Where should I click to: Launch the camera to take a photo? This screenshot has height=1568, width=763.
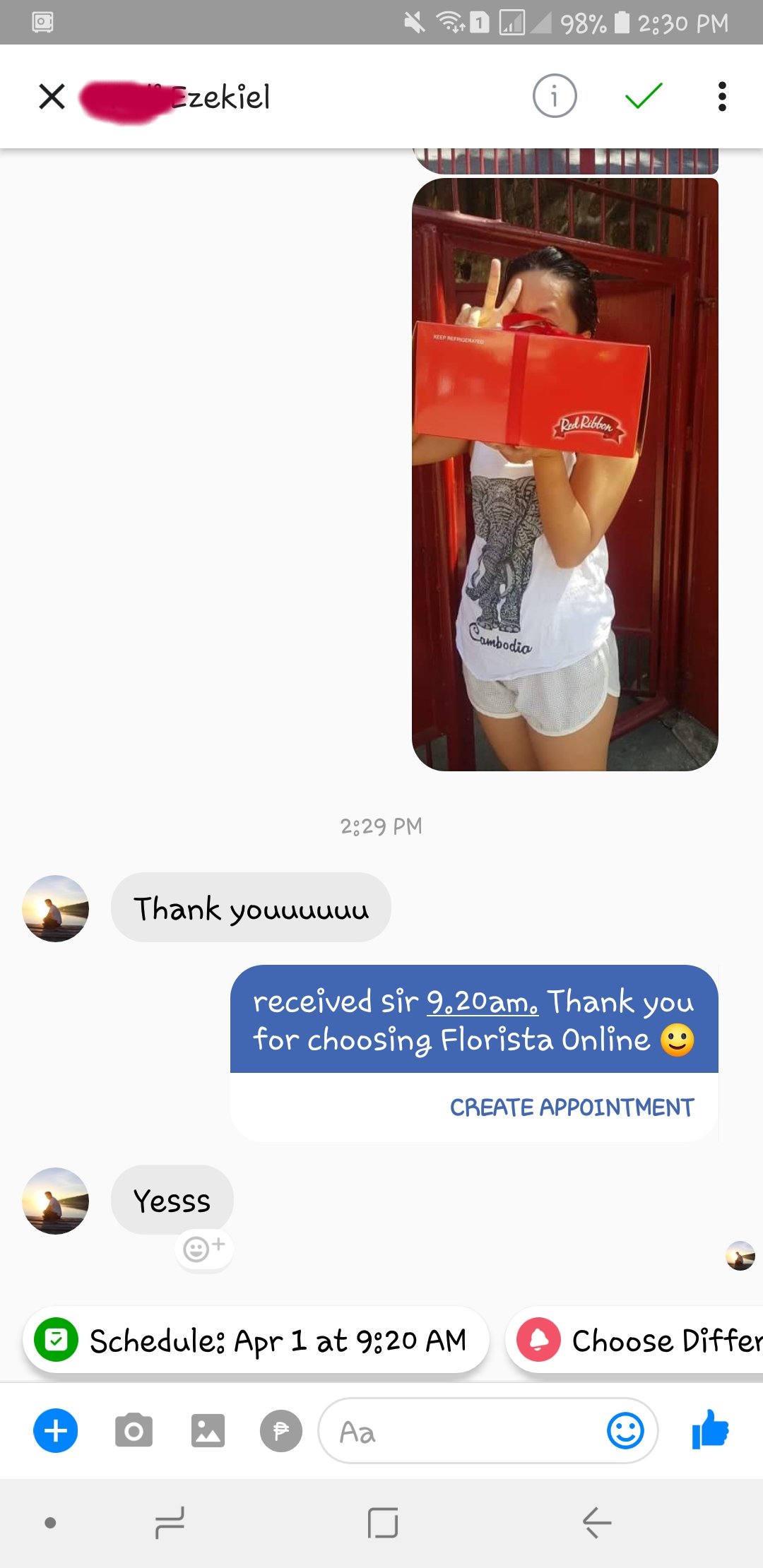coord(134,1431)
